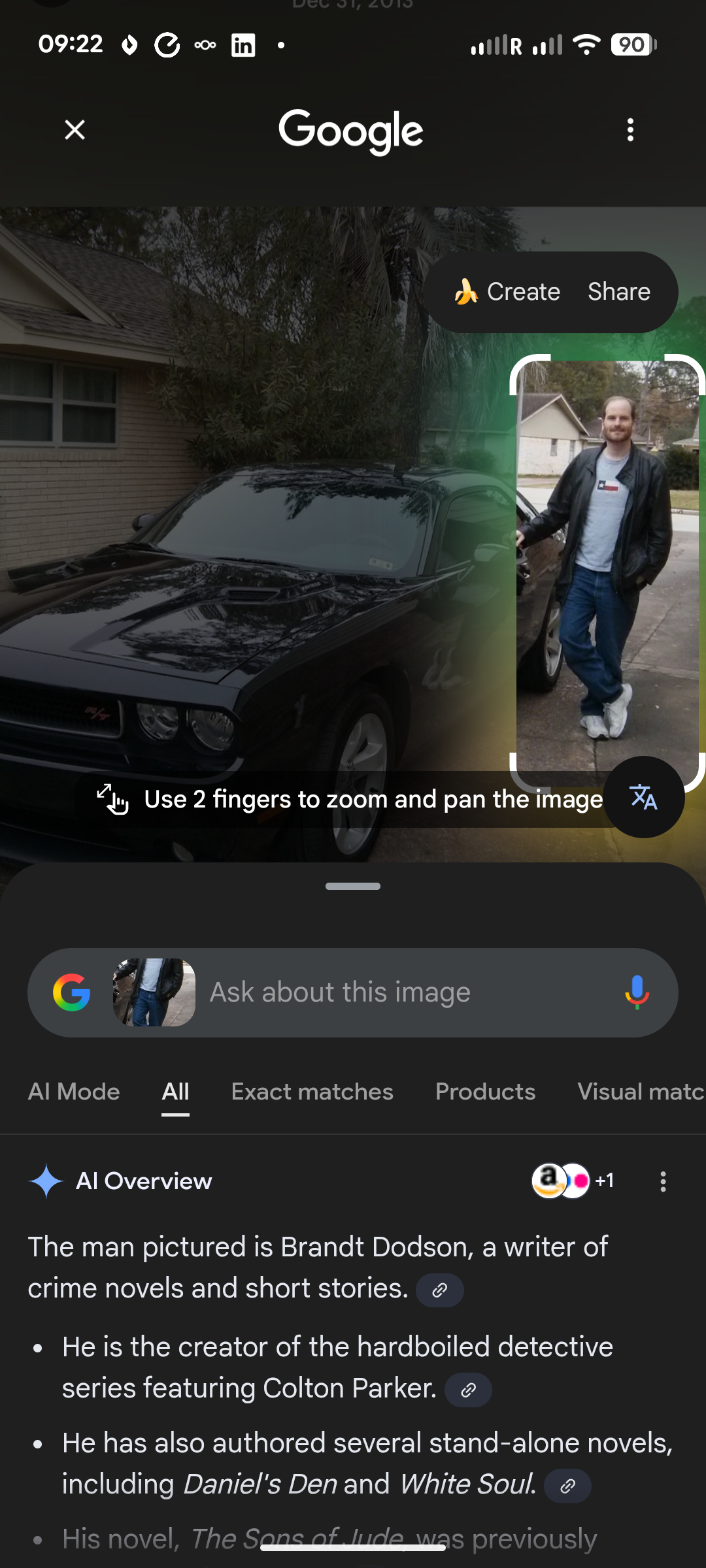The height and width of the screenshot is (1568, 706).
Task: Tap the image thumbnail in search box
Action: point(154,992)
